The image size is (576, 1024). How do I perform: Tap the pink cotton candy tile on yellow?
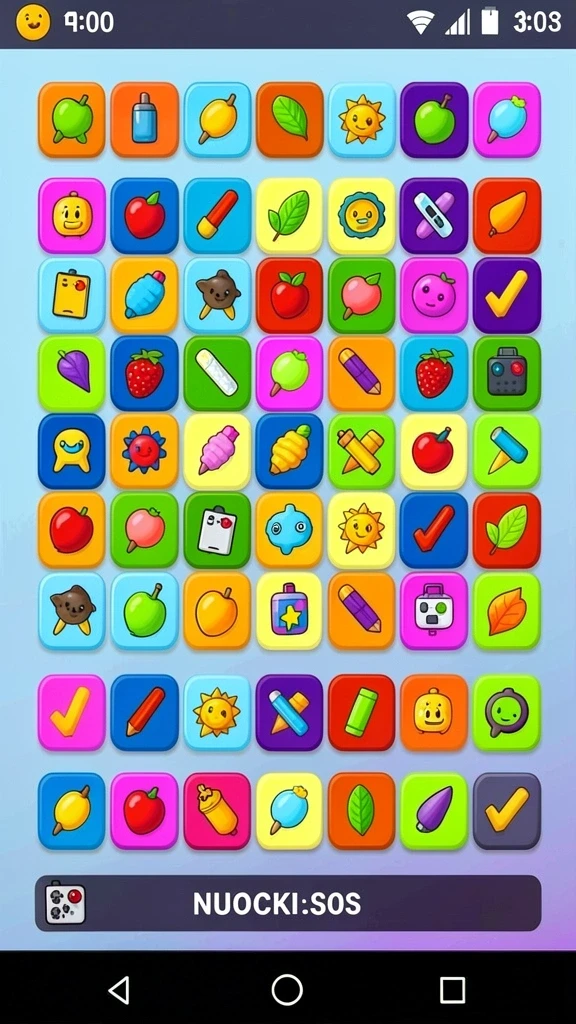(x=217, y=451)
